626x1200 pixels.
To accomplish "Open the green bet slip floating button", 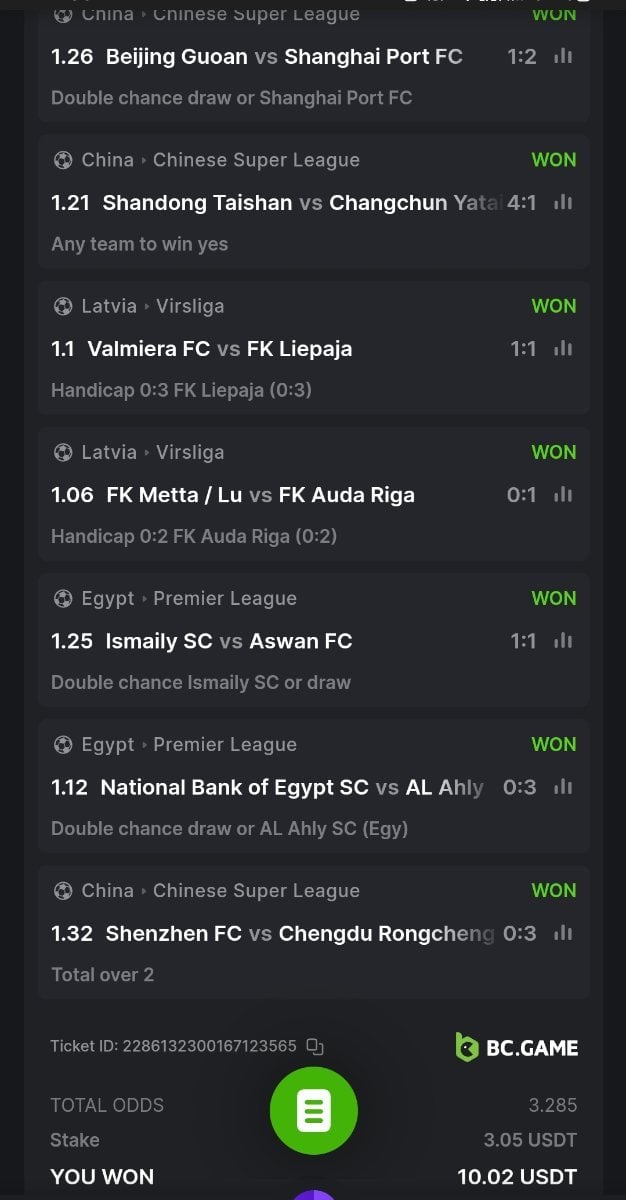I will [x=313, y=1111].
